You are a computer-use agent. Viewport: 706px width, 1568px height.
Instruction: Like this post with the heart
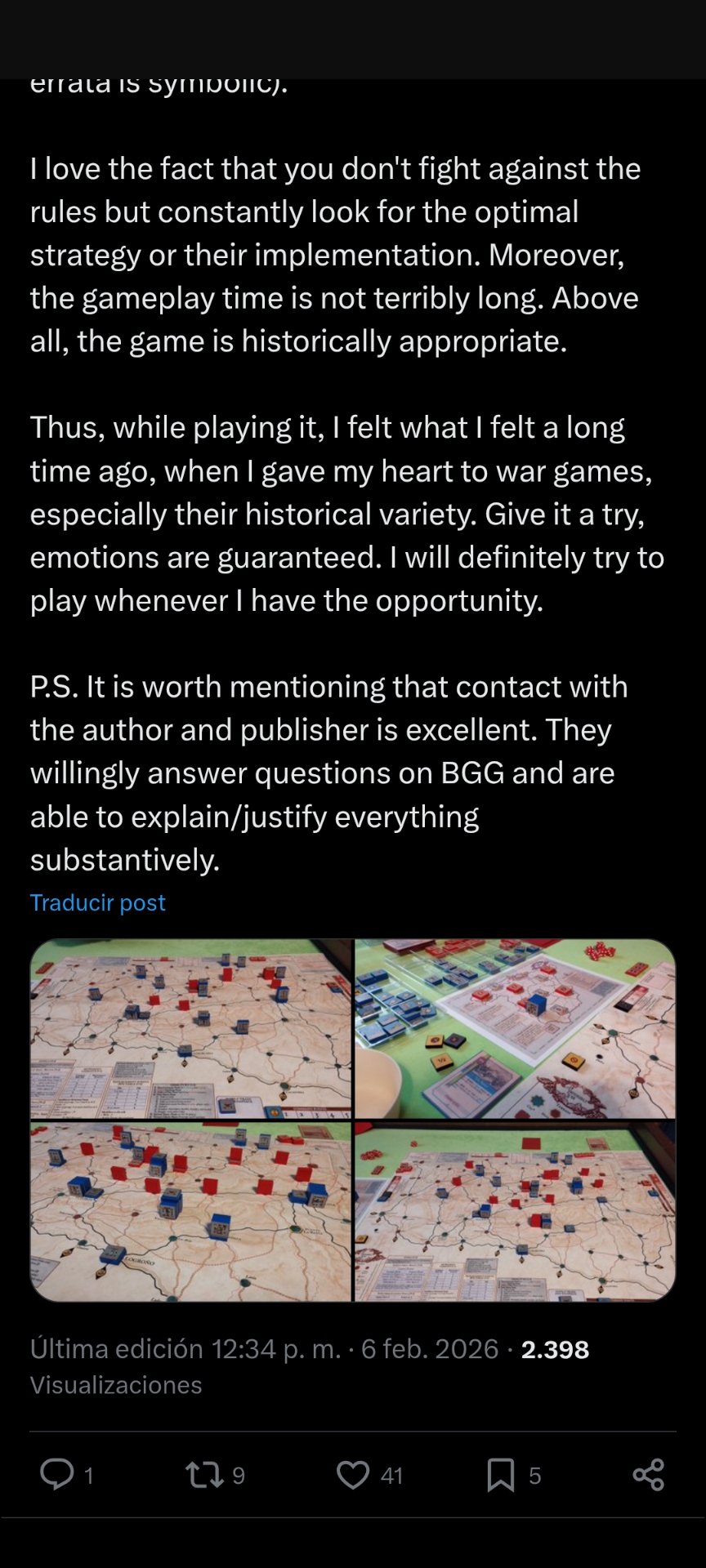point(353,1474)
